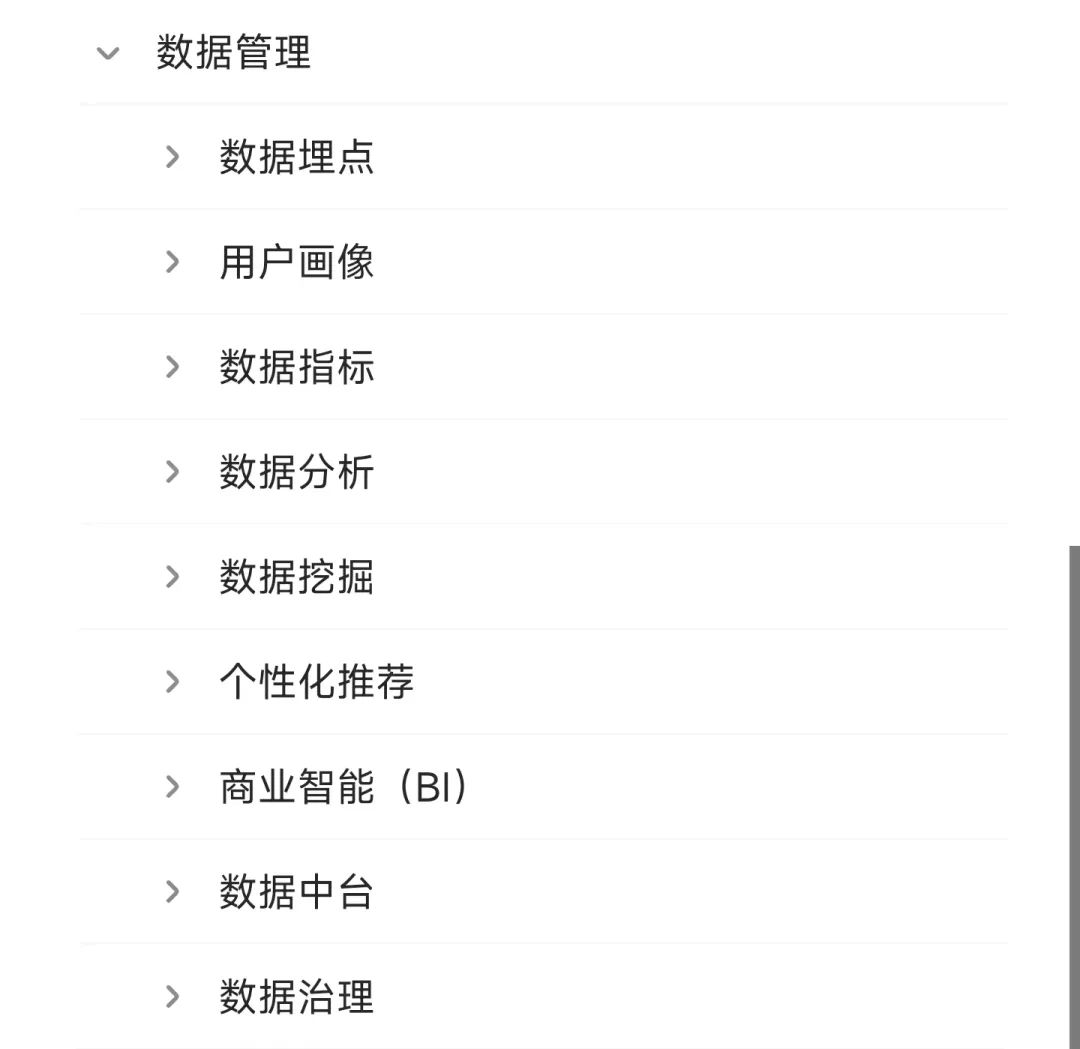Expand 用户画像 in the tree

pos(173,262)
